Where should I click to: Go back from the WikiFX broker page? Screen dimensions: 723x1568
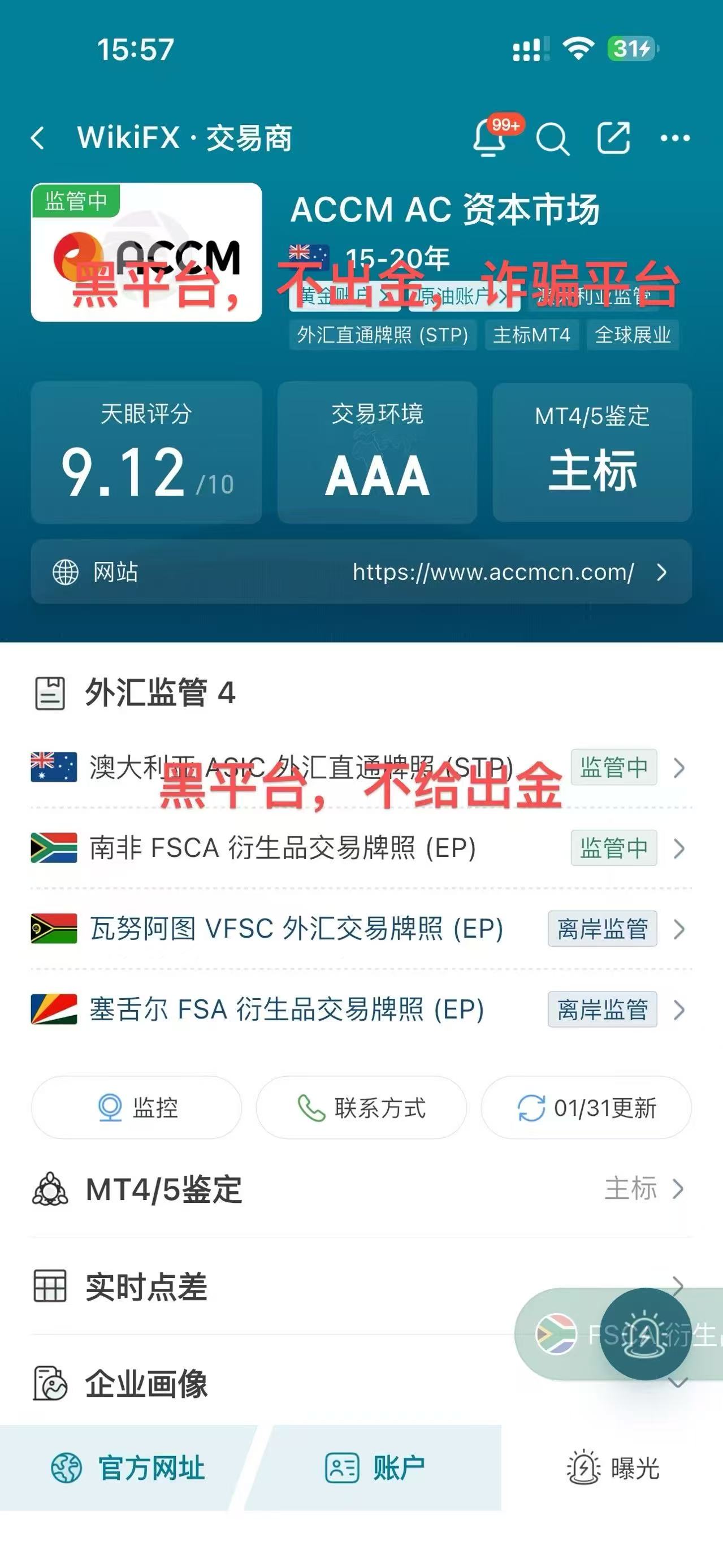point(38,138)
